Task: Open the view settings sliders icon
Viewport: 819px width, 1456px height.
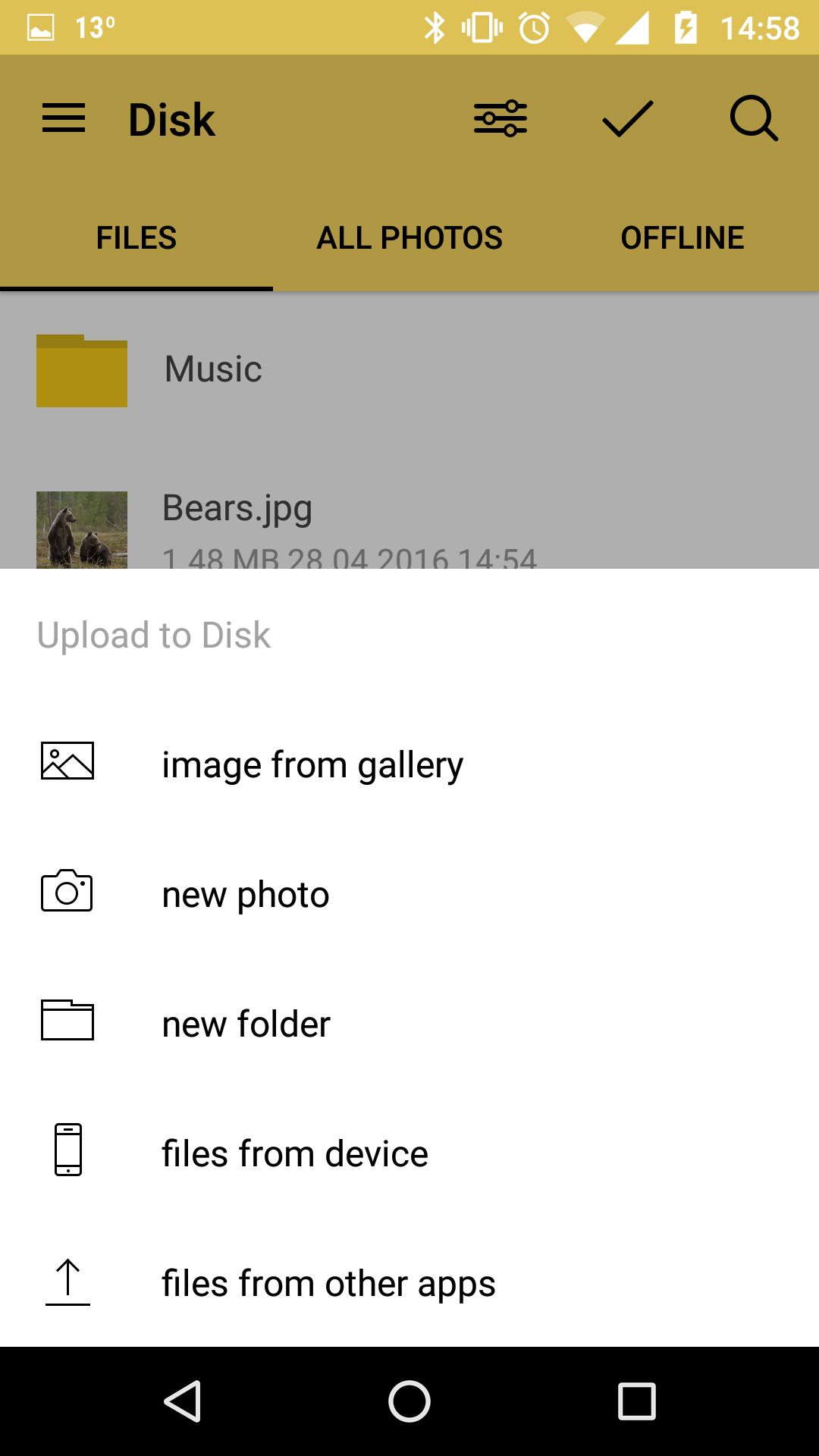Action: pos(500,119)
